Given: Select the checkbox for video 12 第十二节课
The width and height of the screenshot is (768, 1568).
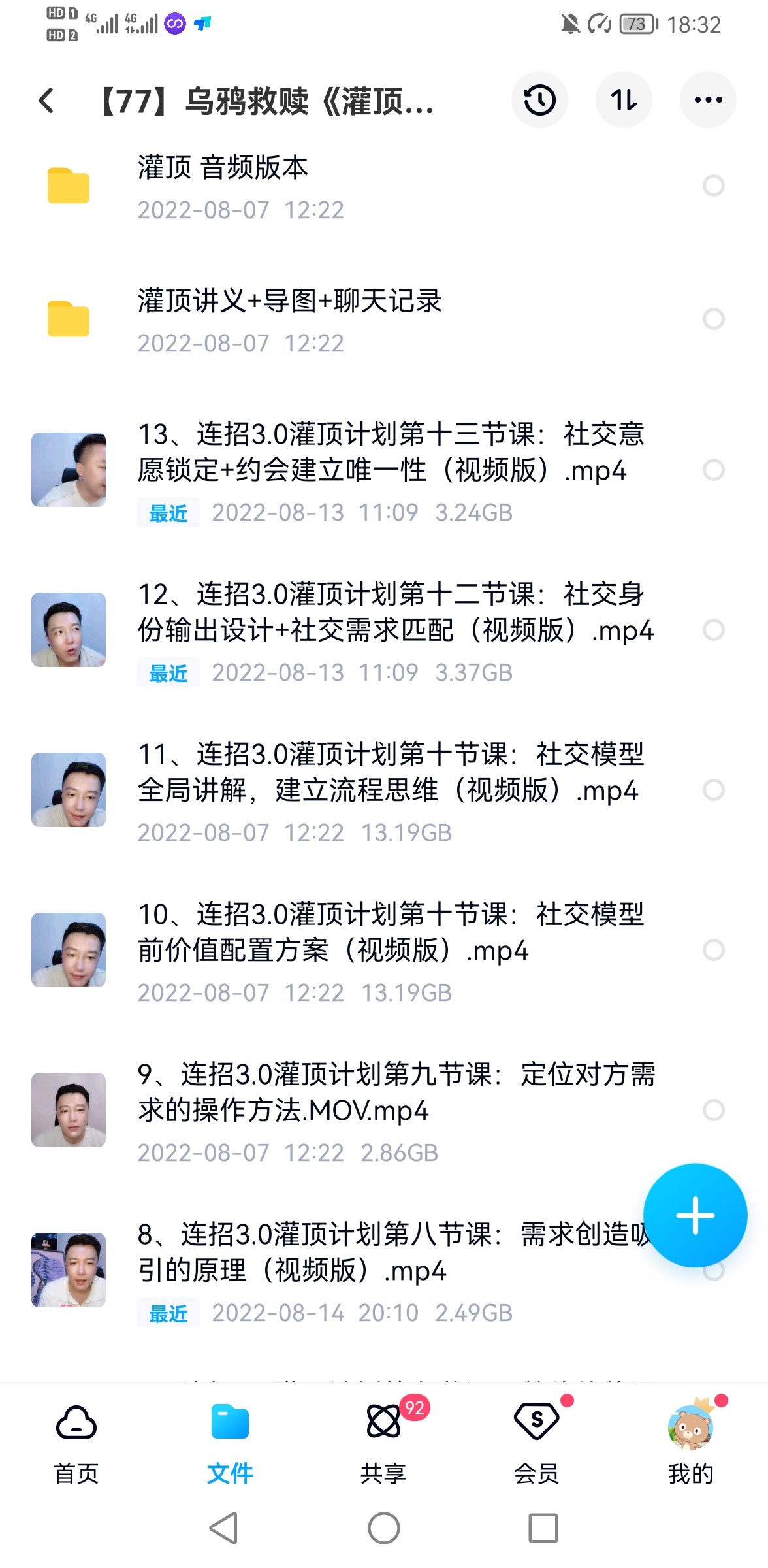Looking at the screenshot, I should (x=713, y=630).
